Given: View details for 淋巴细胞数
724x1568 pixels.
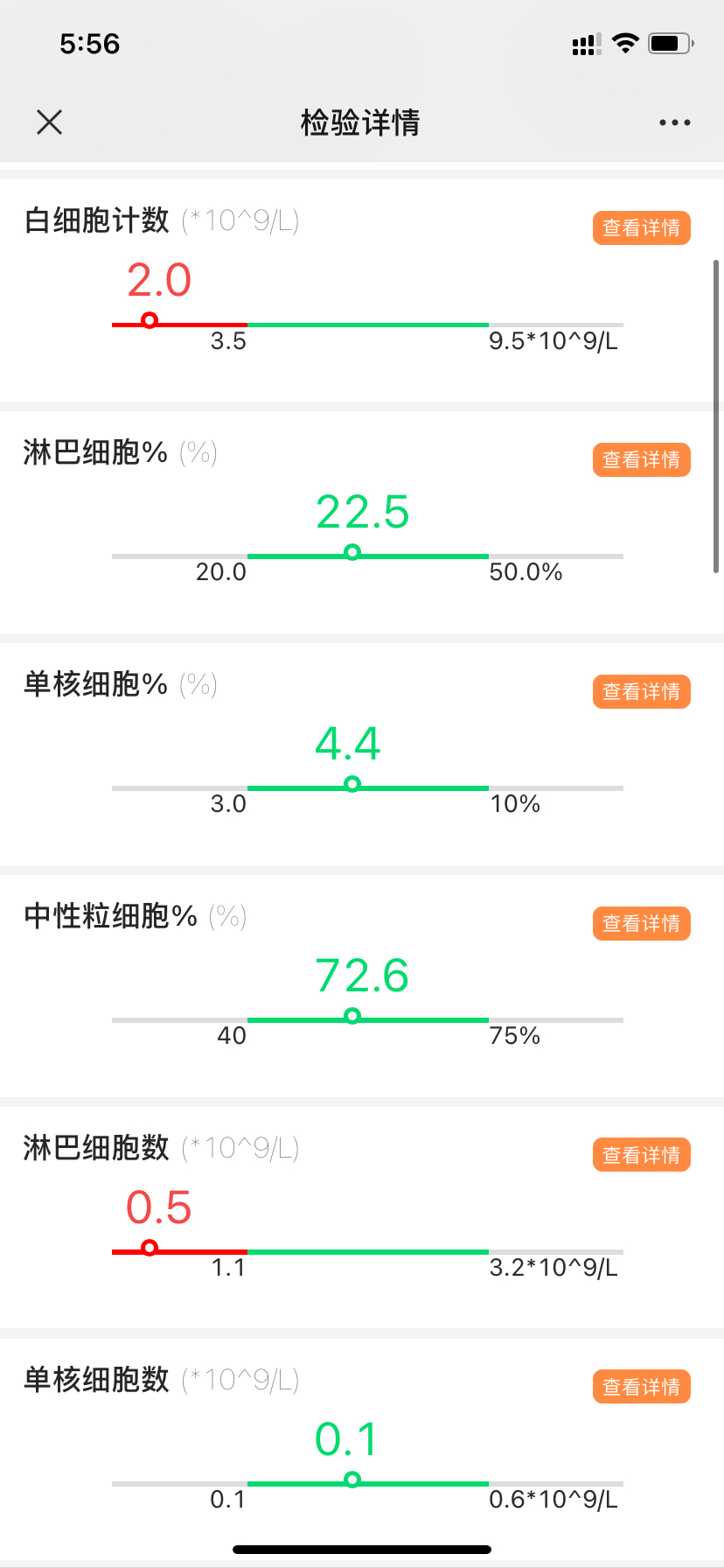Looking at the screenshot, I should tap(642, 1155).
